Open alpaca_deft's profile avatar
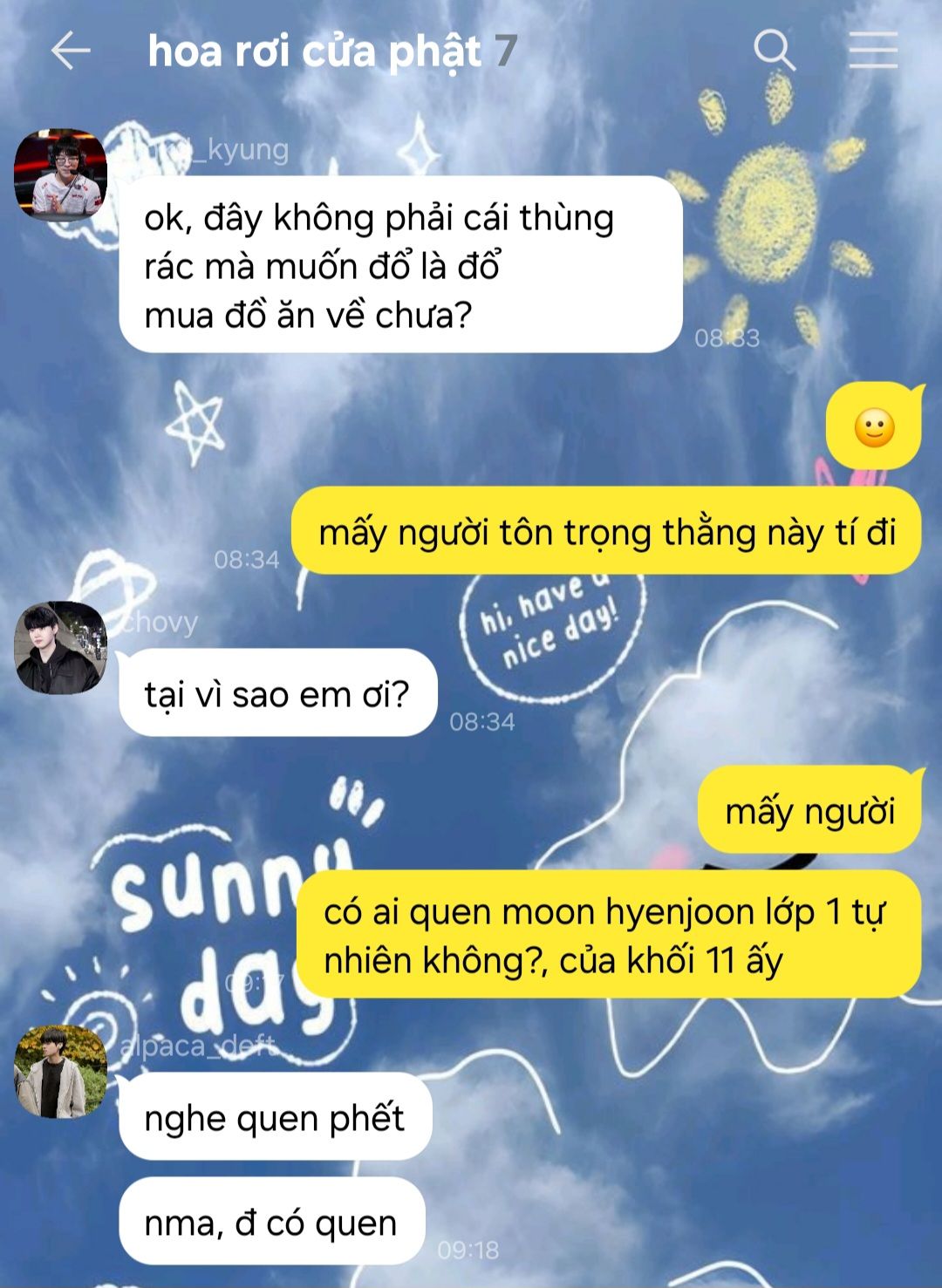 click(x=60, y=1072)
